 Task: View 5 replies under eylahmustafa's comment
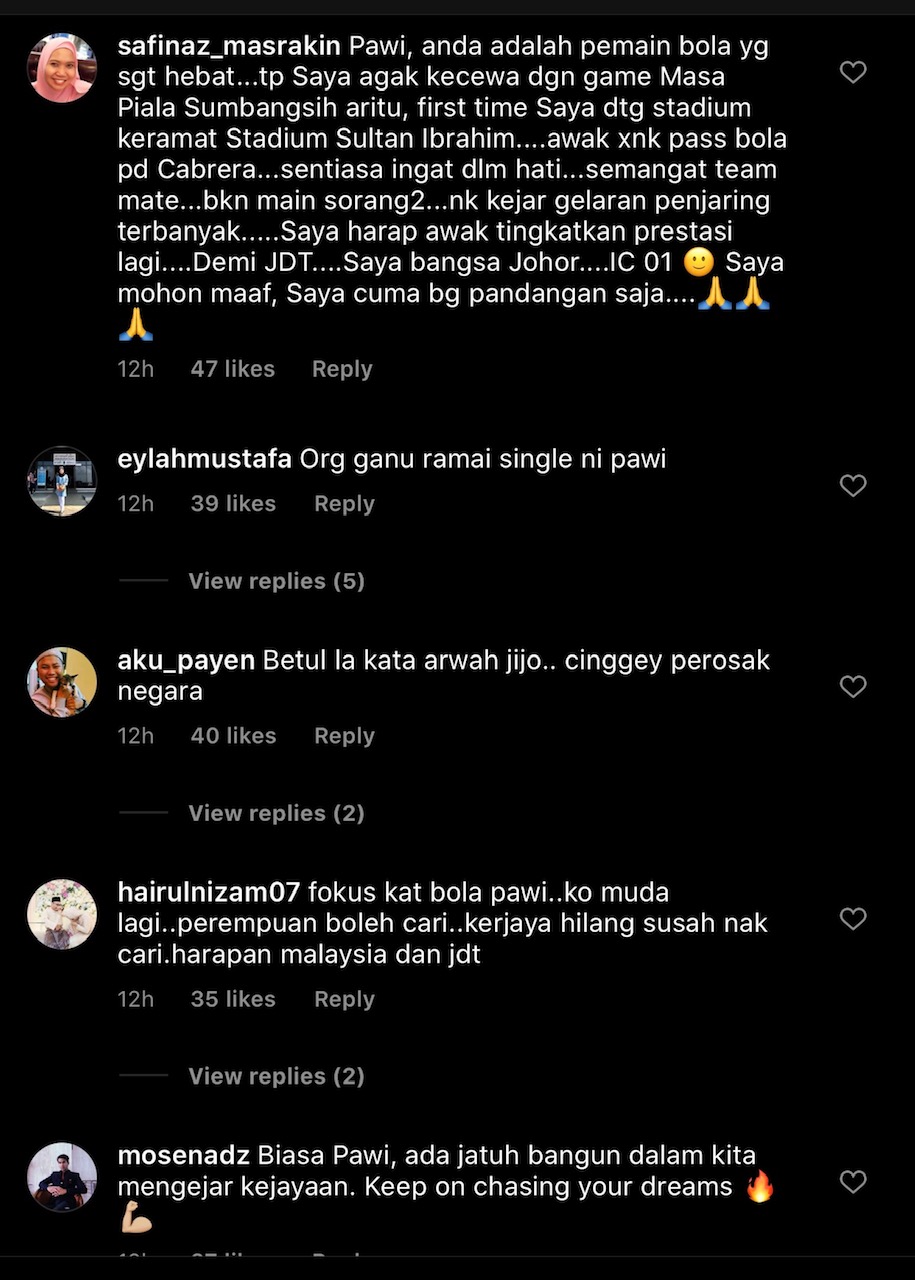coord(276,581)
